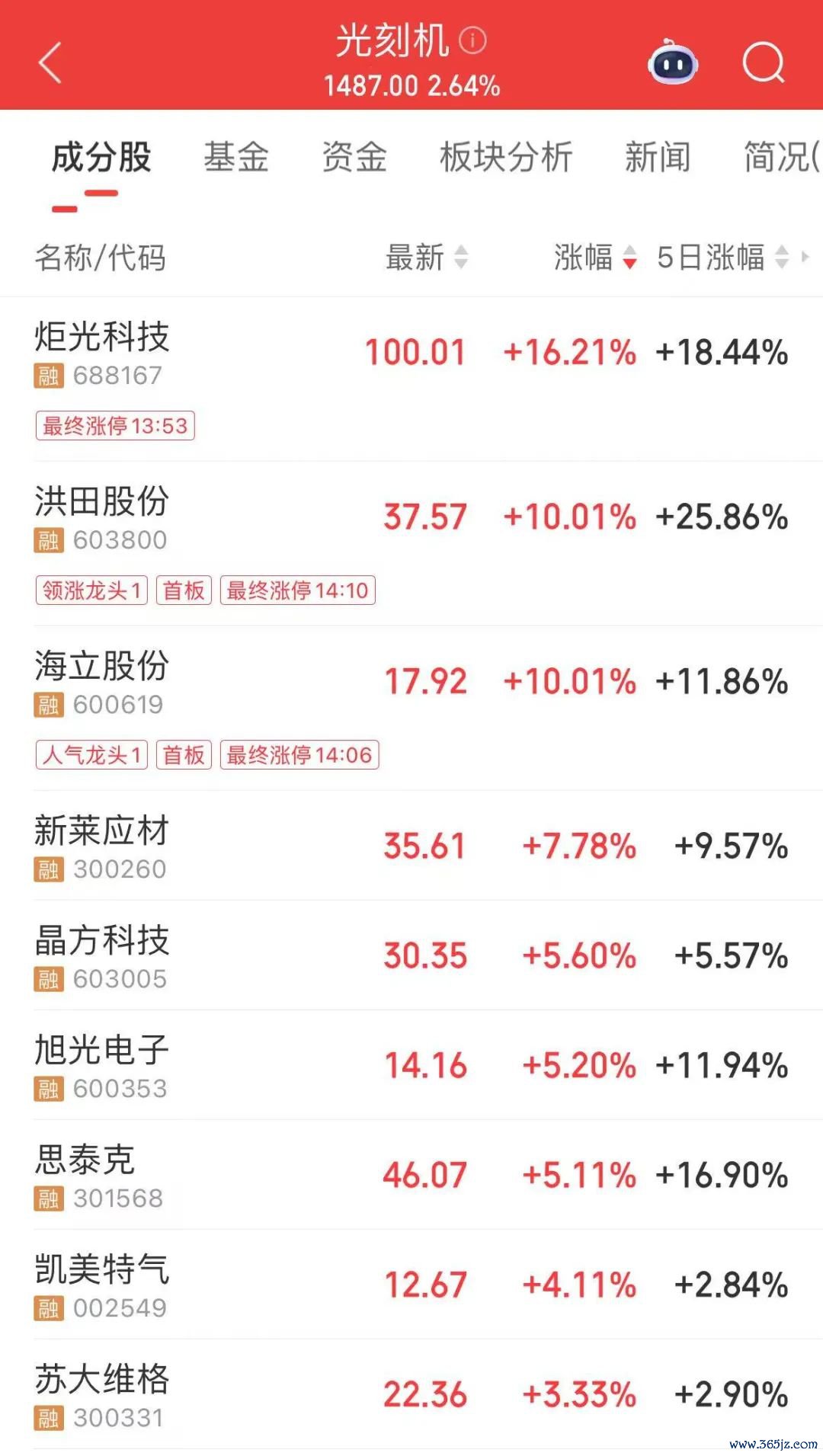Screen dimensions: 823x1456
Task: Open stock 新莱应材 300260
Action: tap(411, 846)
